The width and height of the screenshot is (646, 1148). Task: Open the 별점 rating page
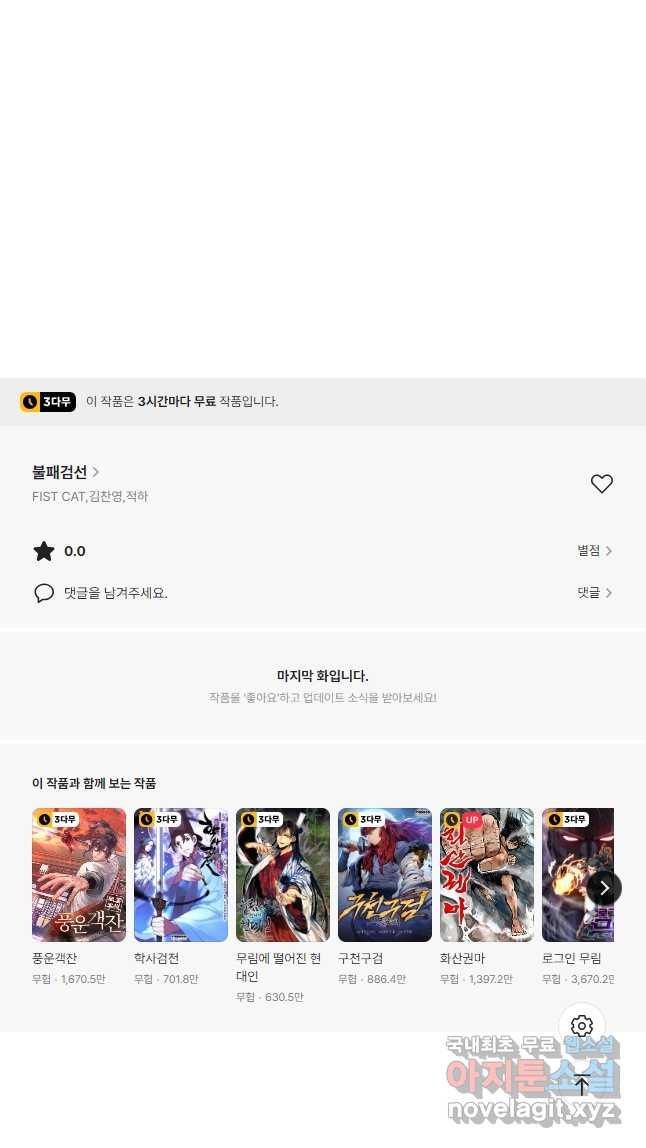click(594, 551)
